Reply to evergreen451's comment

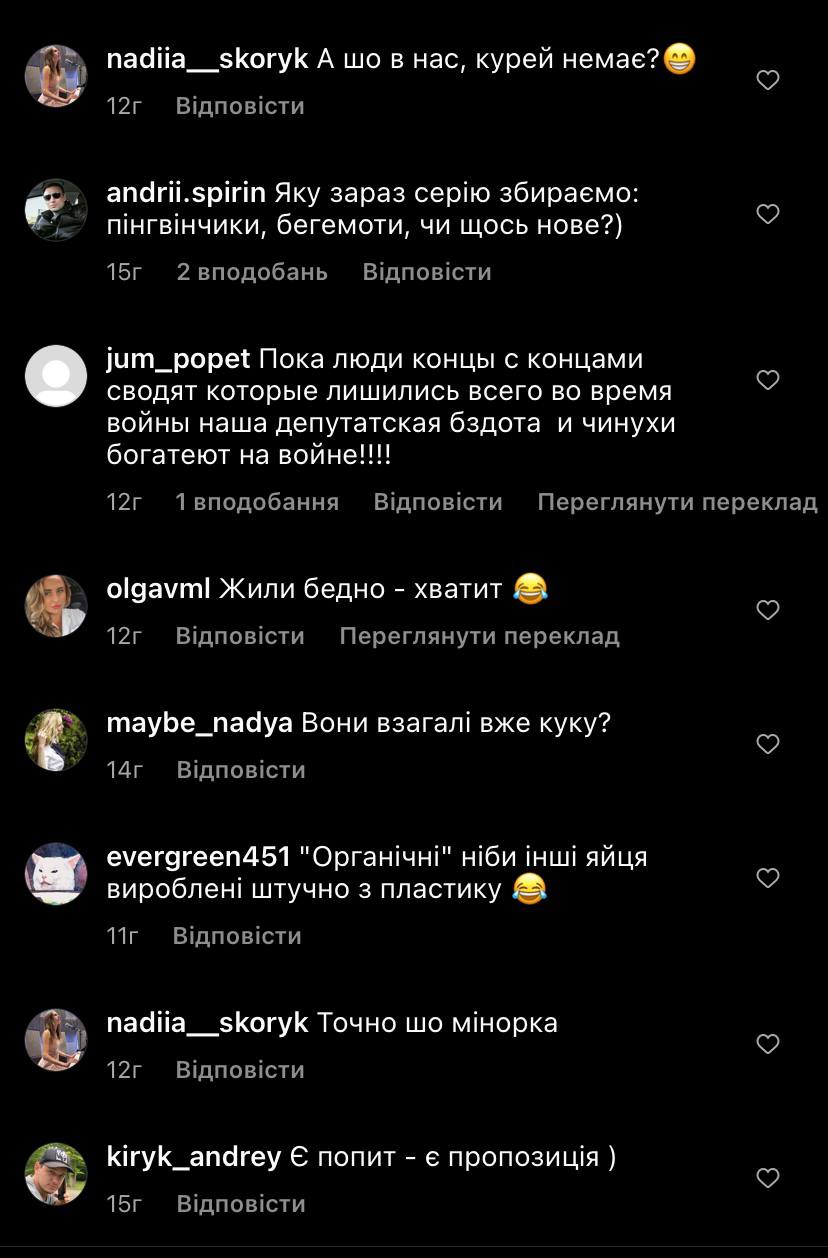(x=240, y=935)
